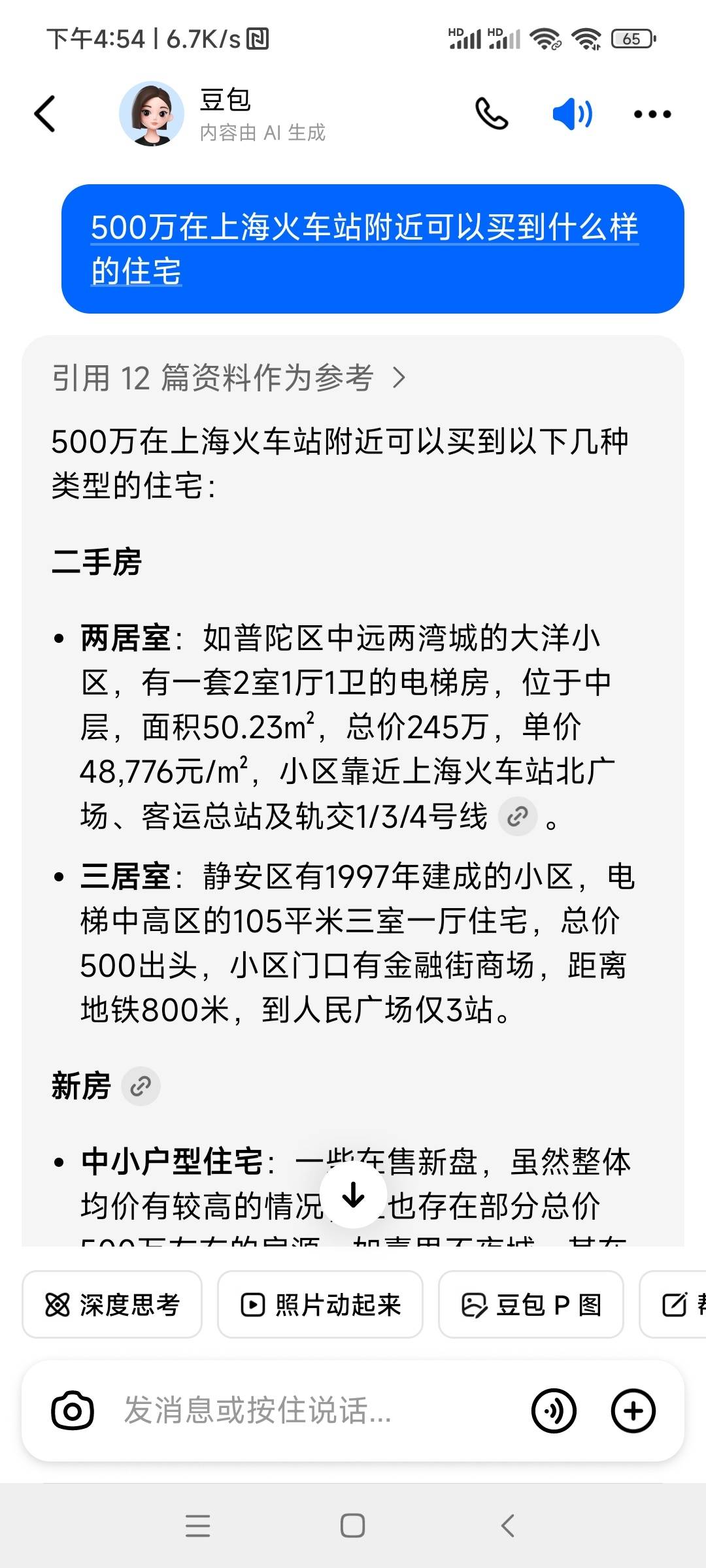Tap the voice input icon
Viewport: 706px width, 1568px height.
pos(554,1411)
